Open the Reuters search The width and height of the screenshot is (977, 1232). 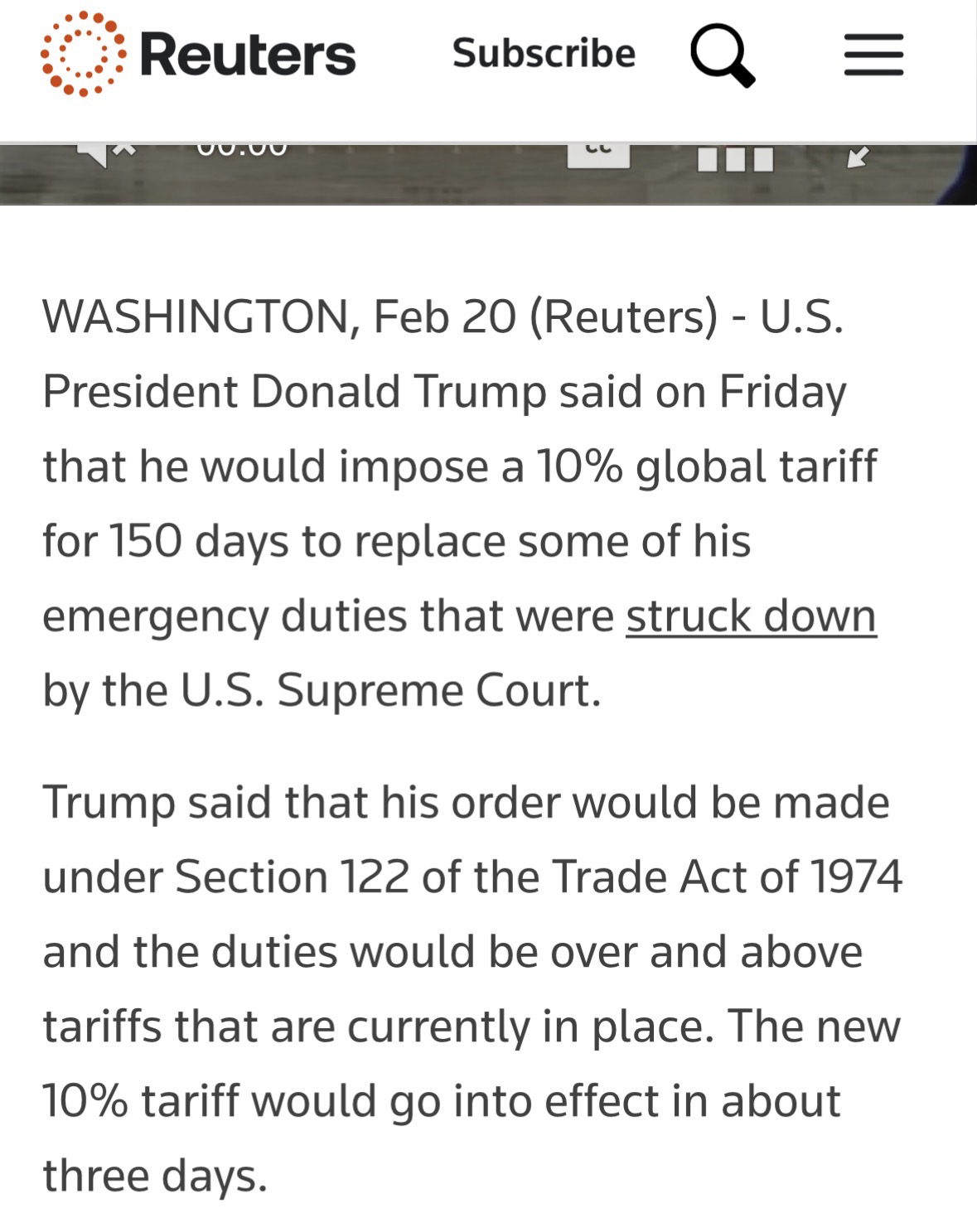tap(723, 55)
